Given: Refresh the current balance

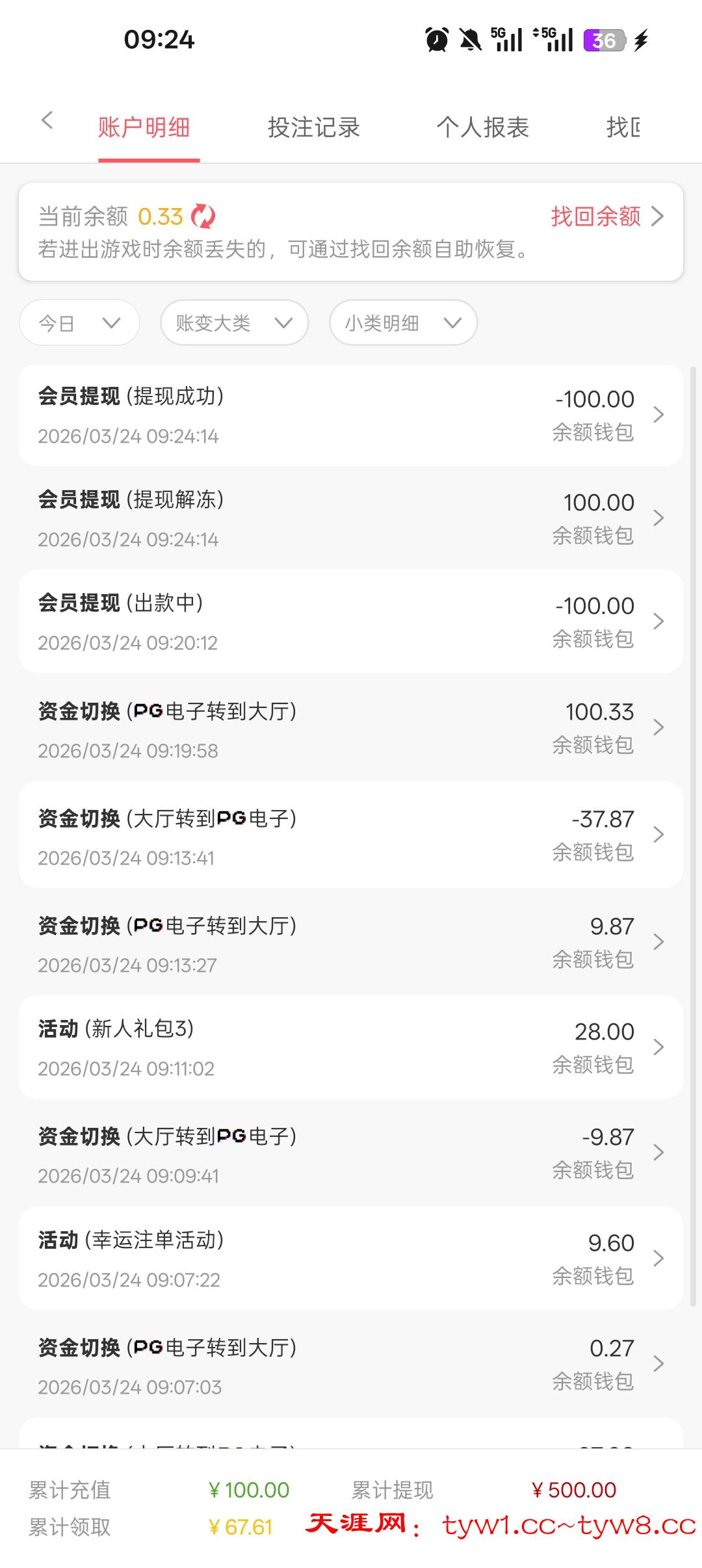Looking at the screenshot, I should point(203,216).
